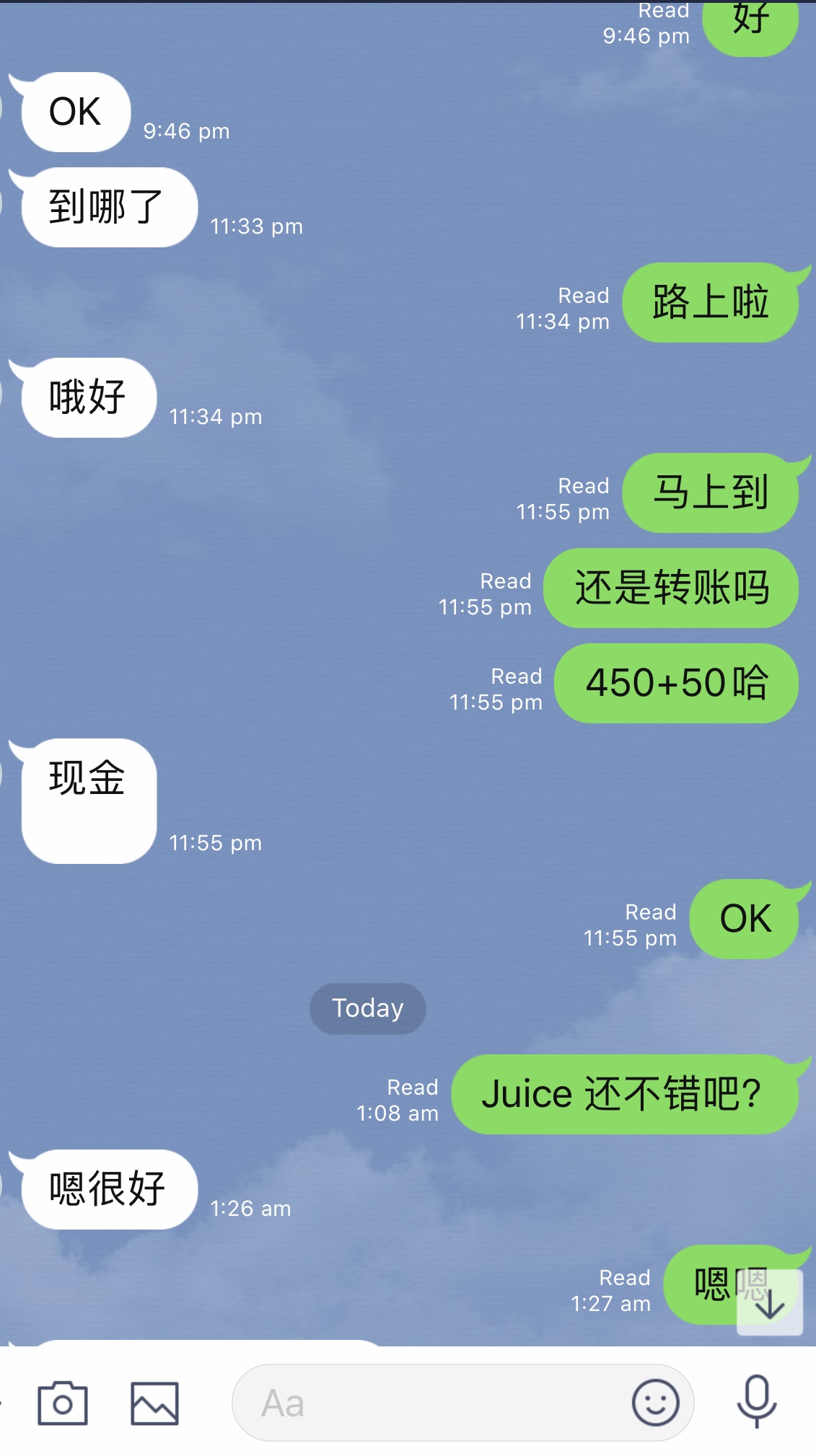Open the emoji and sticker picker
The image size is (816, 1456).
tap(655, 1403)
